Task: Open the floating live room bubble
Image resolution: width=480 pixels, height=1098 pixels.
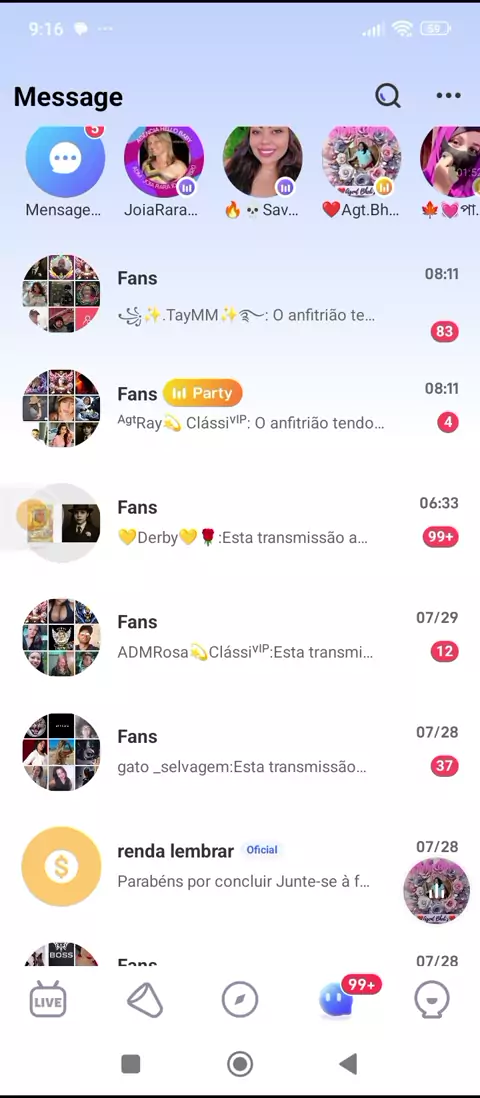Action: click(x=437, y=891)
